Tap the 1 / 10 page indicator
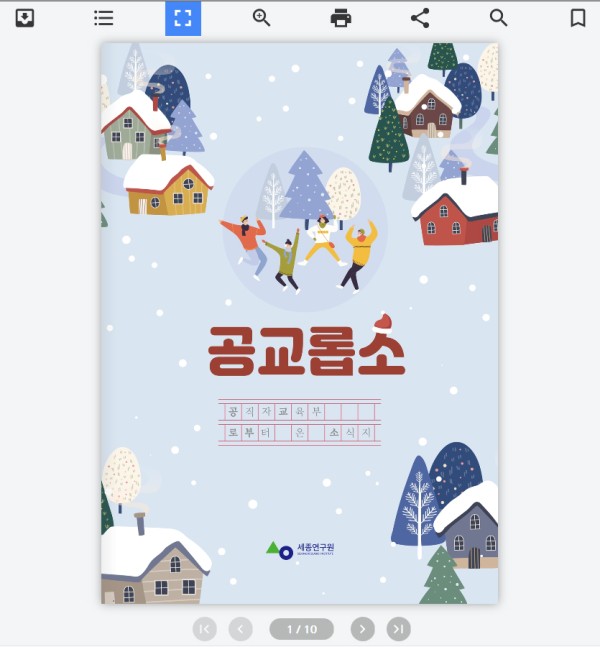The height and width of the screenshot is (647, 600). (x=301, y=629)
